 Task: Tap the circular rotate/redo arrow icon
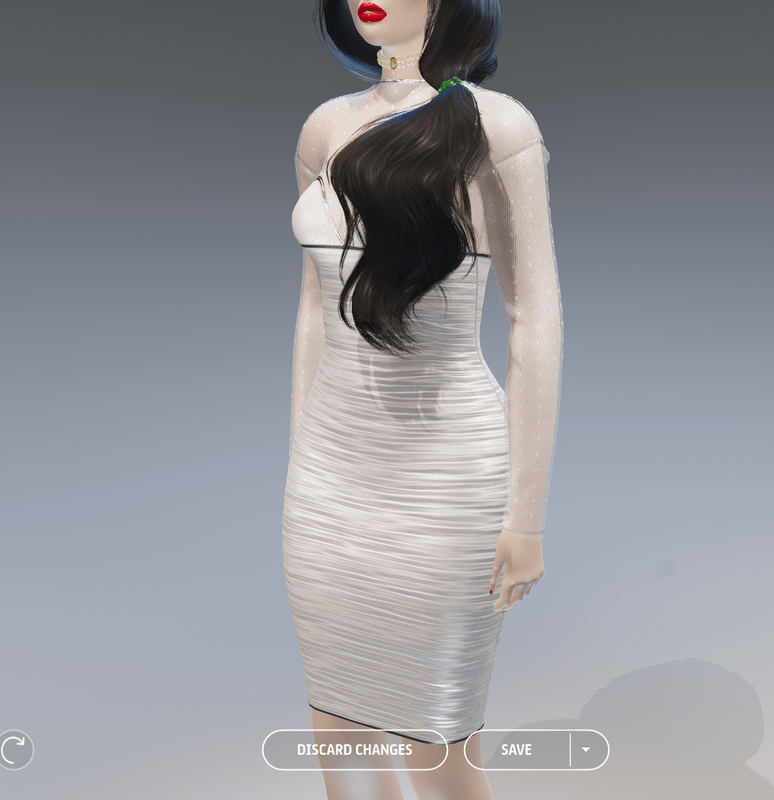[x=15, y=750]
